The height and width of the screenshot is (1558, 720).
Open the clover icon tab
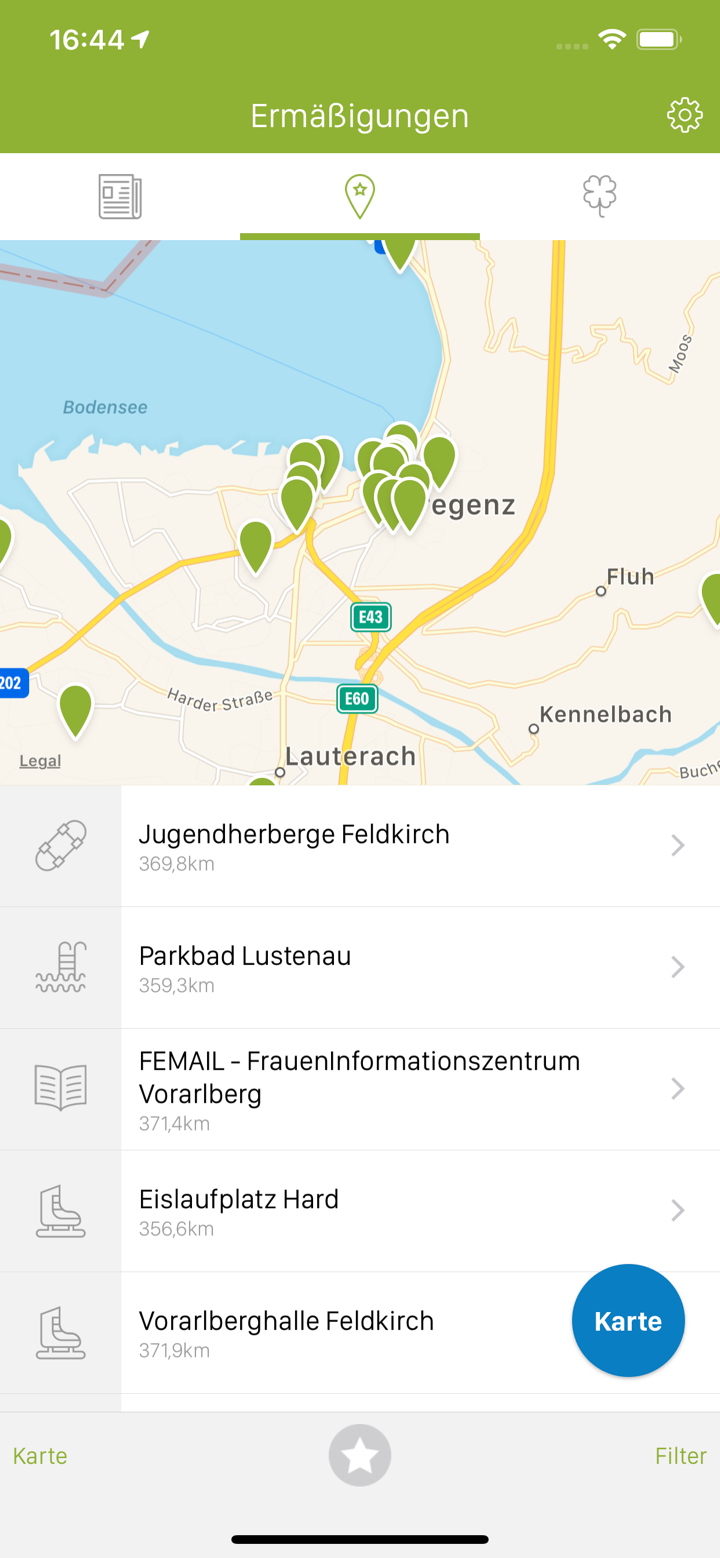[599, 197]
